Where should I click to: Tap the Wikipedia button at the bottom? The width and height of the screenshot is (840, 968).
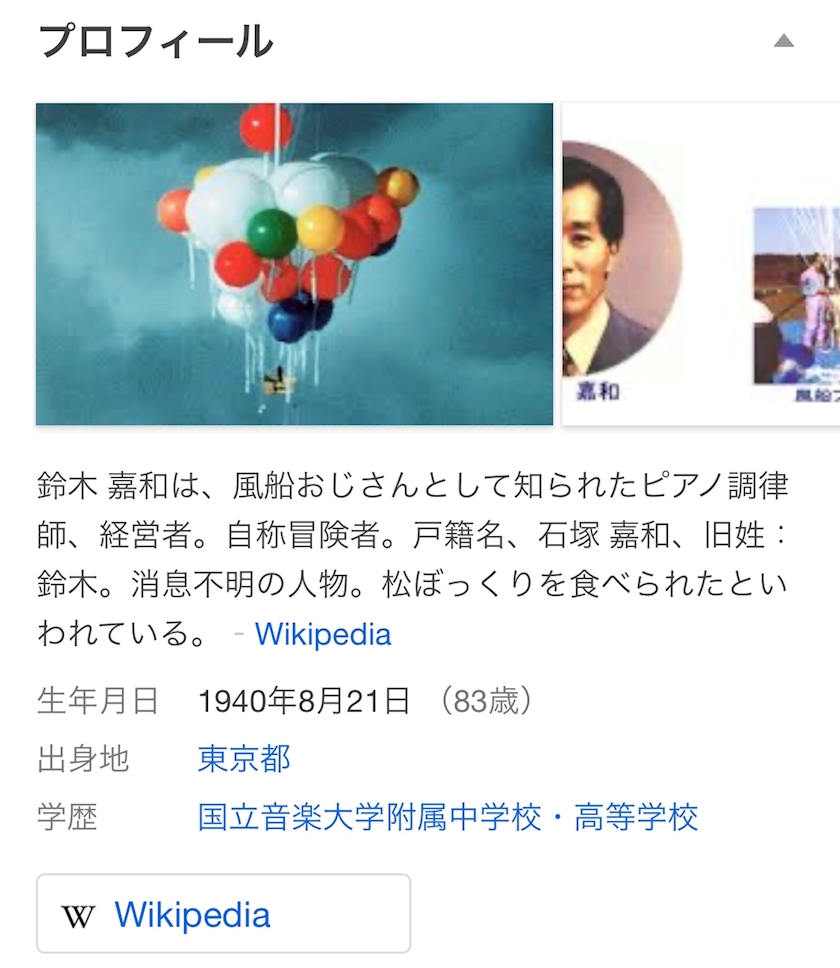click(223, 914)
